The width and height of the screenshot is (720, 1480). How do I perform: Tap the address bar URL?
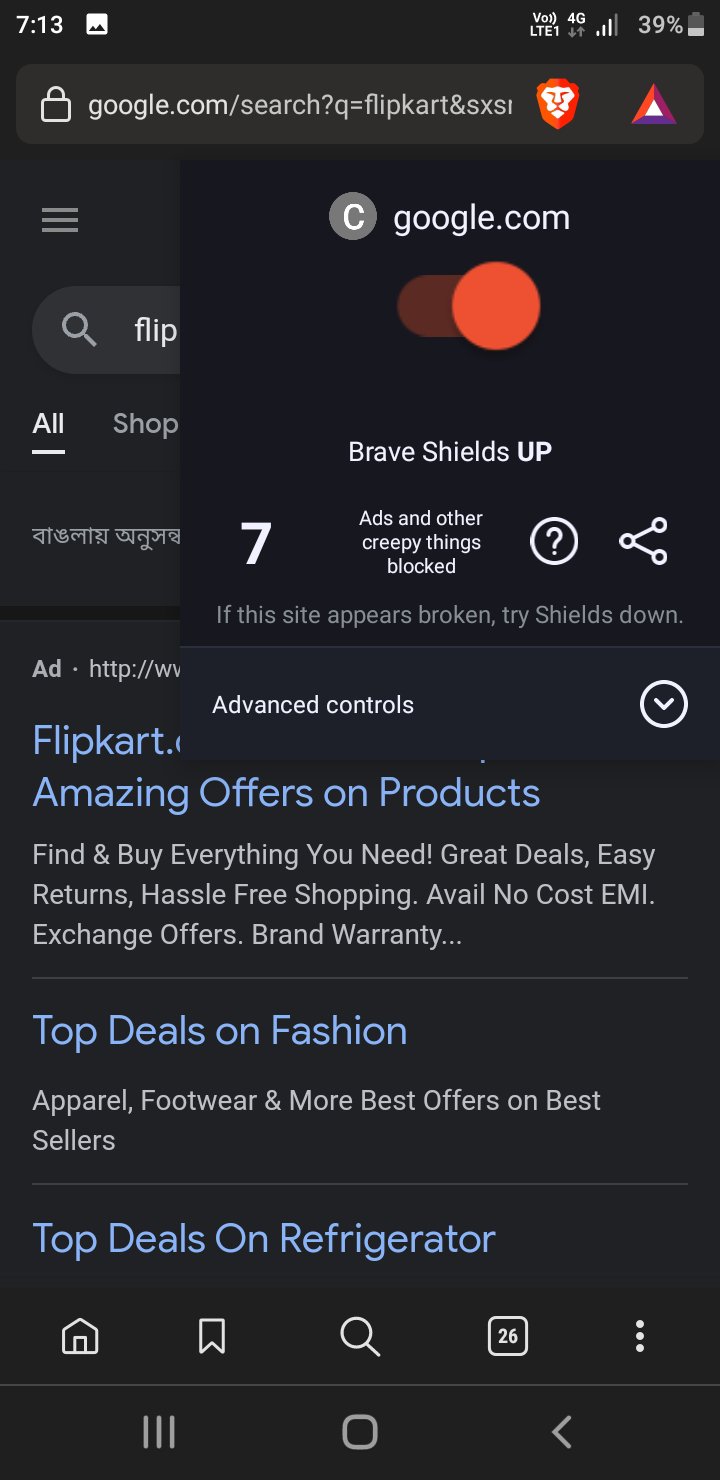pyautogui.click(x=300, y=105)
